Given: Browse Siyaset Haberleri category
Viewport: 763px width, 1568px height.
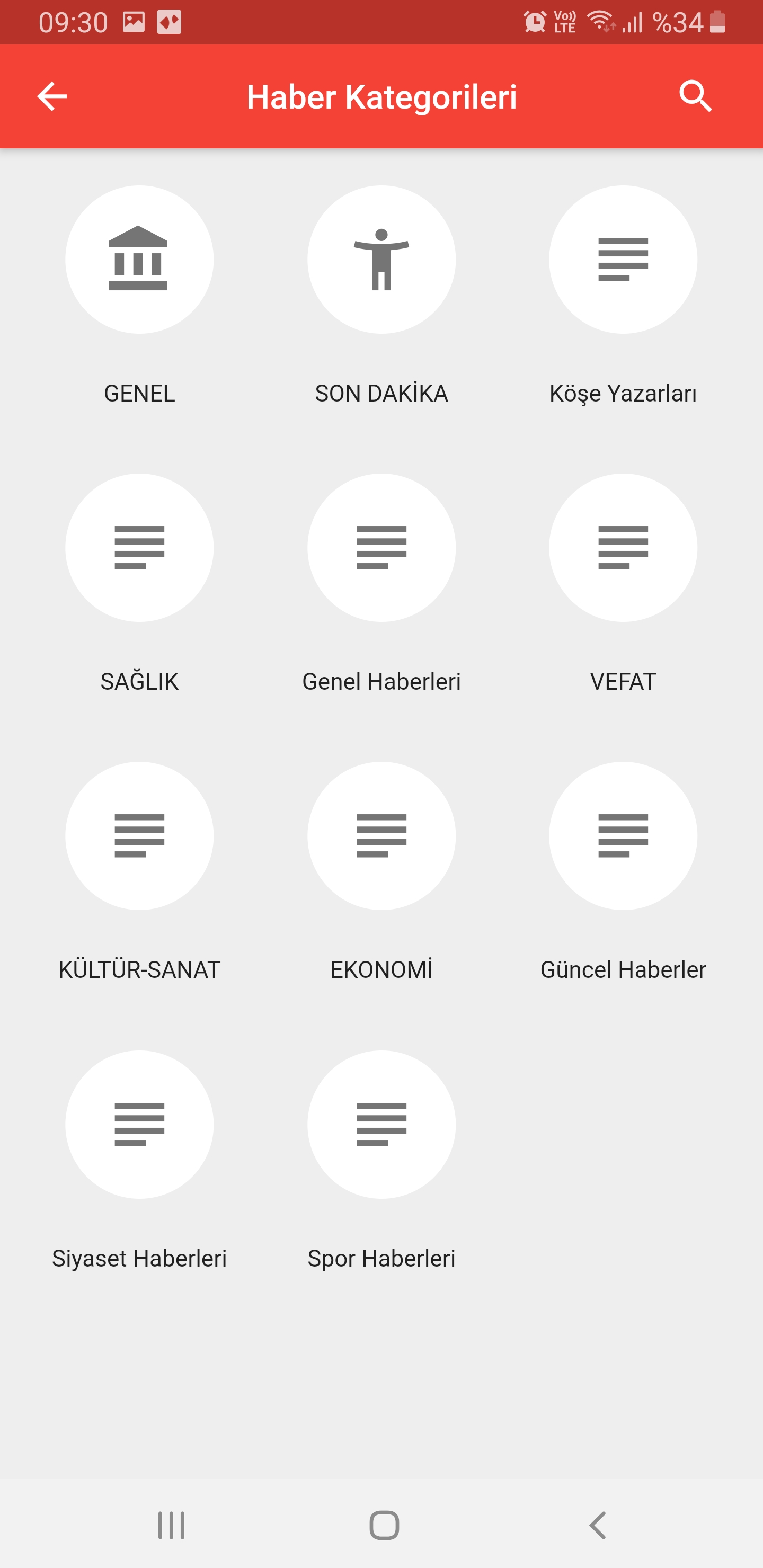Looking at the screenshot, I should coord(139,1124).
